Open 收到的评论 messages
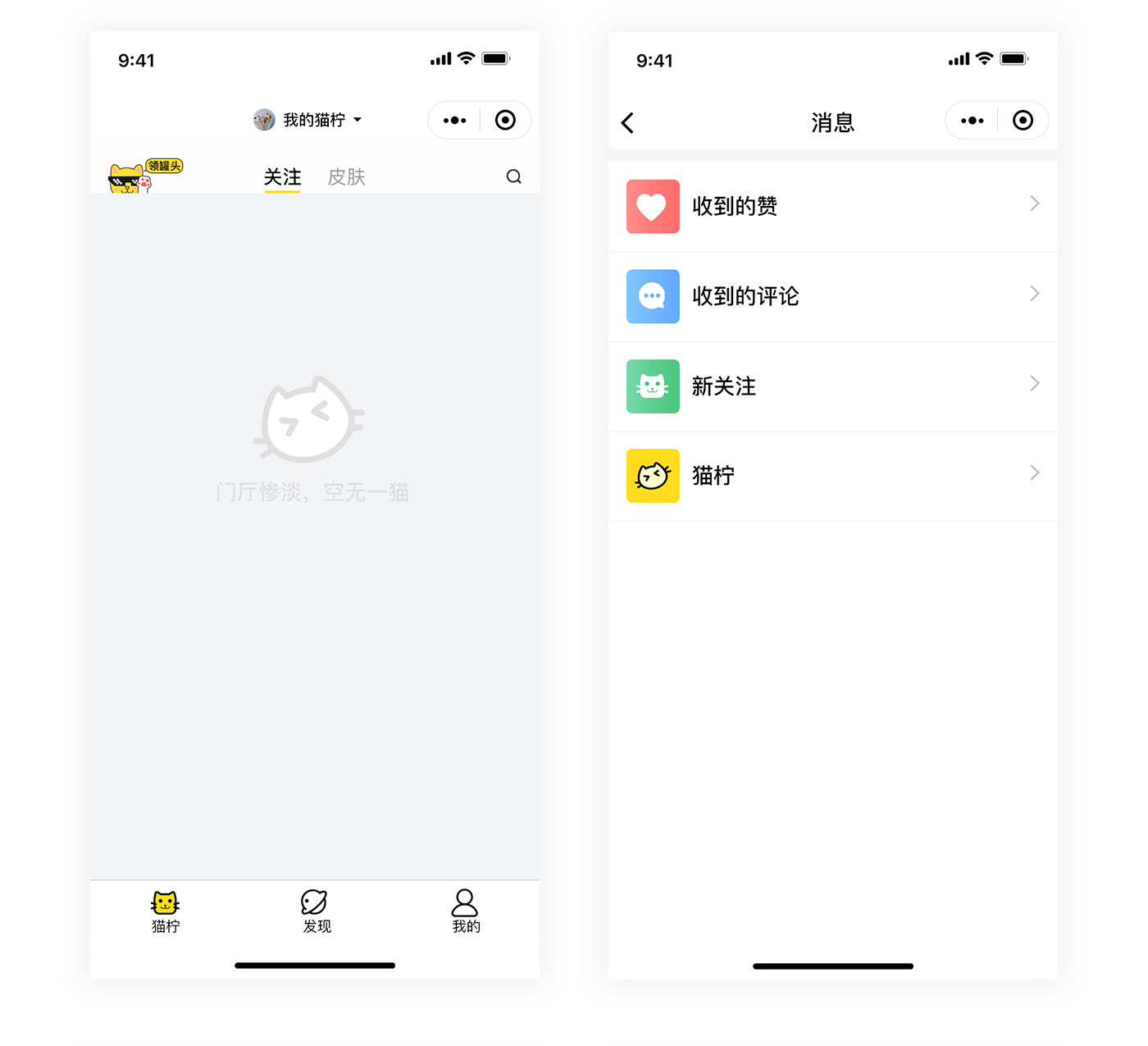The width and height of the screenshot is (1148, 1046). pyautogui.click(x=832, y=296)
